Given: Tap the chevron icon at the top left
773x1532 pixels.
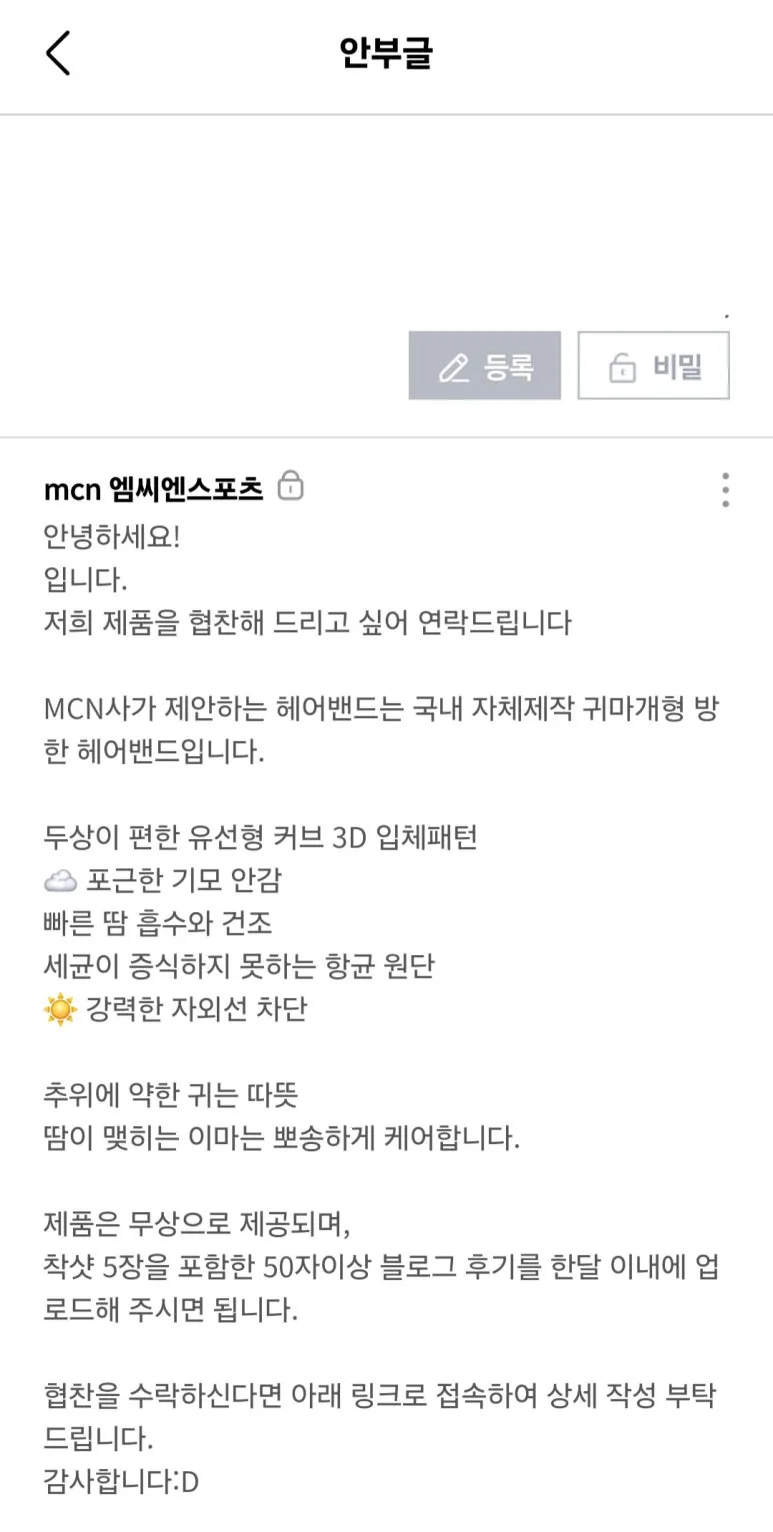Looking at the screenshot, I should (x=57, y=54).
